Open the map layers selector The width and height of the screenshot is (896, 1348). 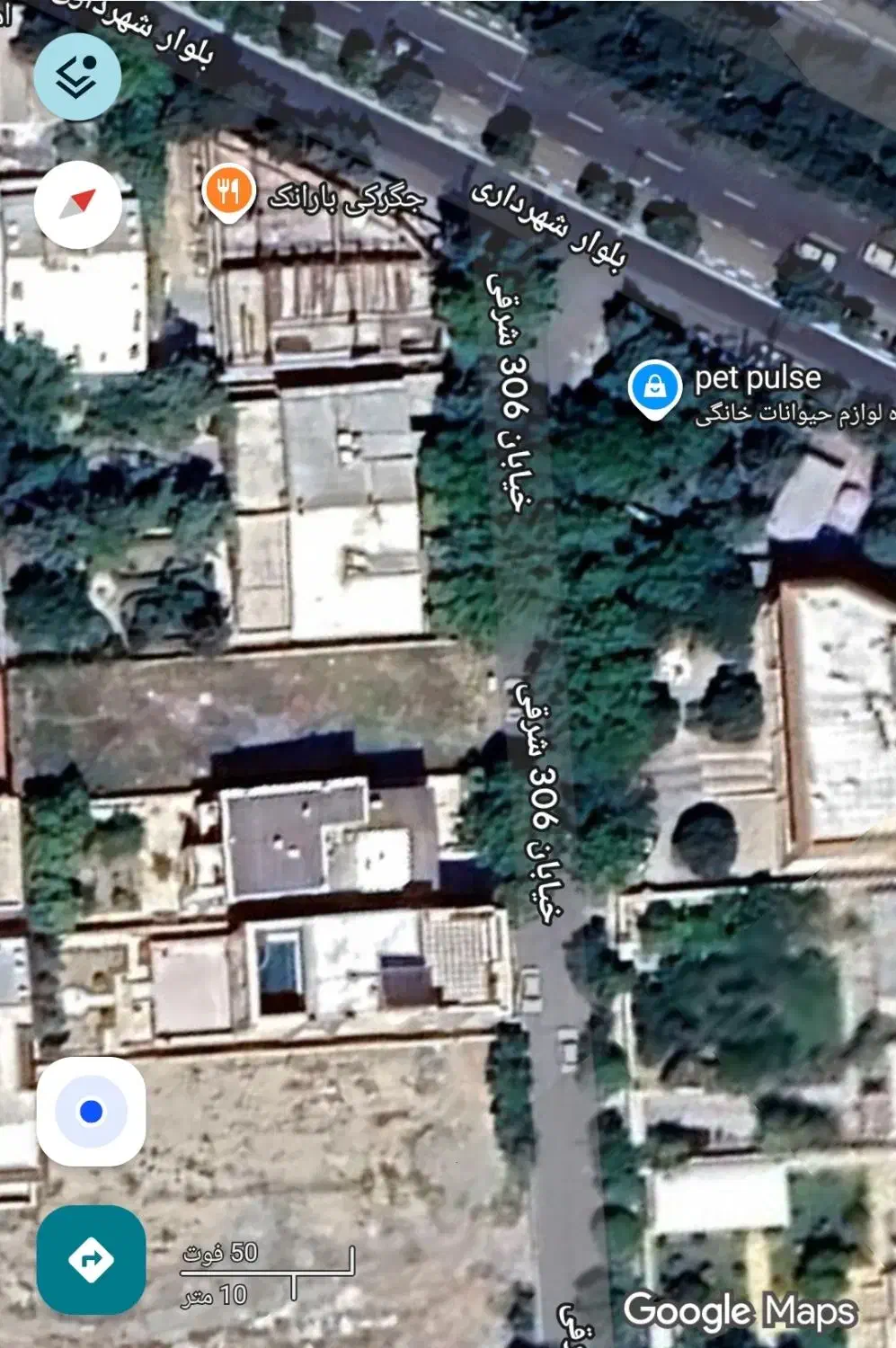point(77,76)
